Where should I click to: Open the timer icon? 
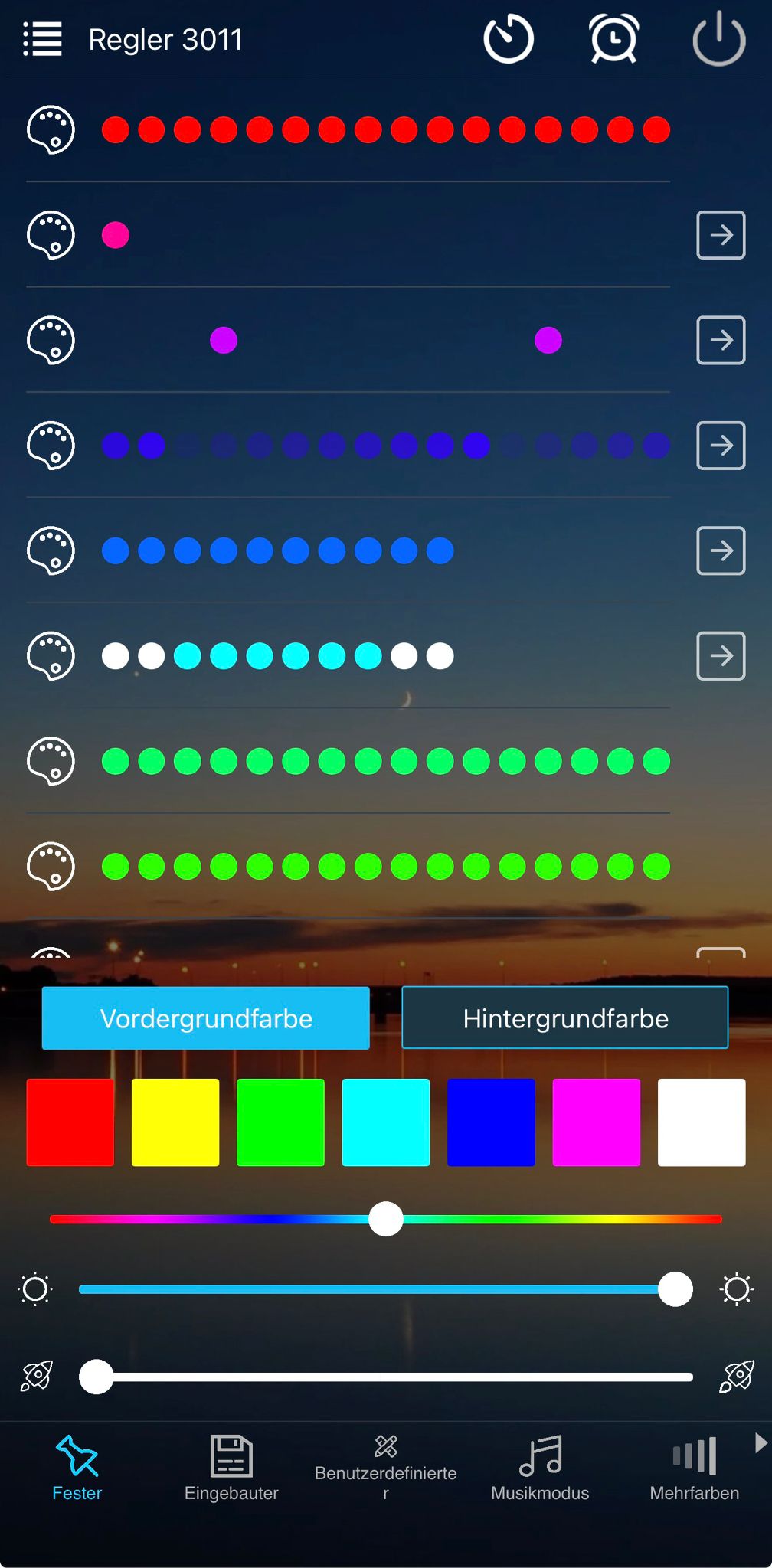coord(509,39)
